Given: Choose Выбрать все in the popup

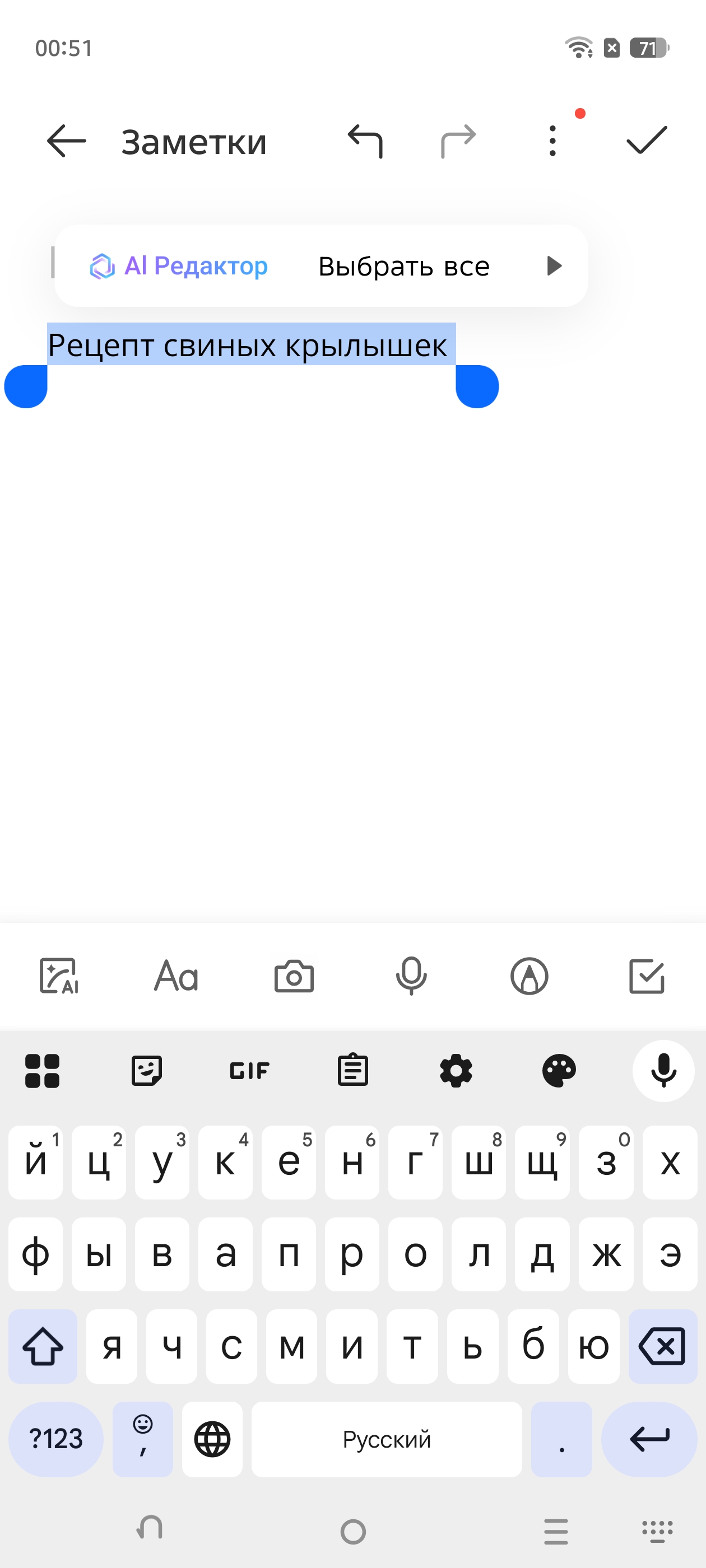Looking at the screenshot, I should click(404, 267).
